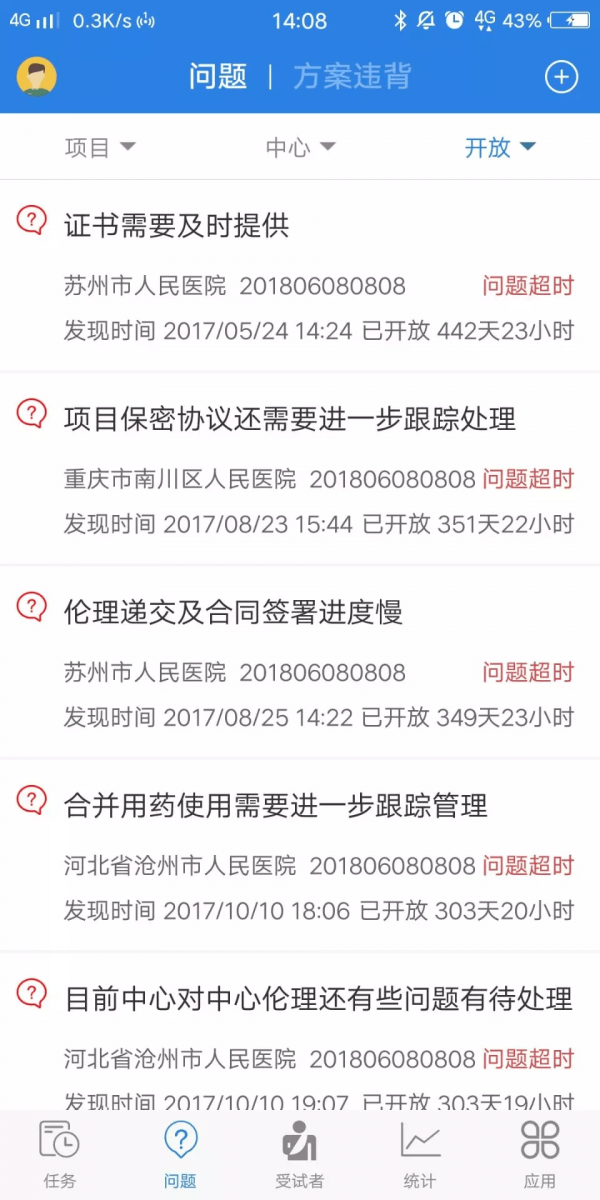Switch to the 方案违背 tab
600x1200 pixels.
(351, 77)
